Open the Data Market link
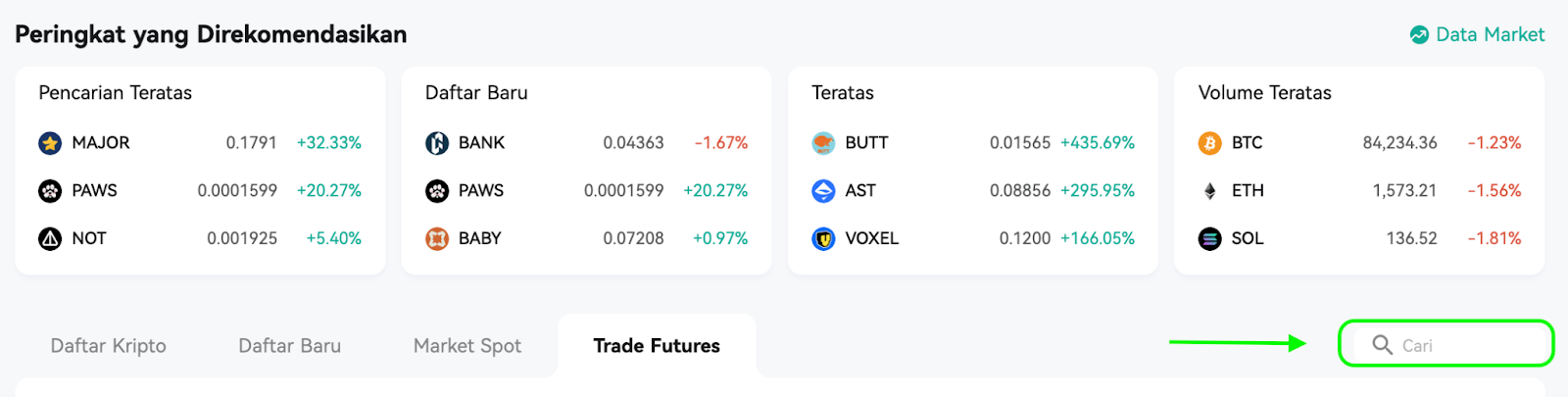 tap(1477, 34)
